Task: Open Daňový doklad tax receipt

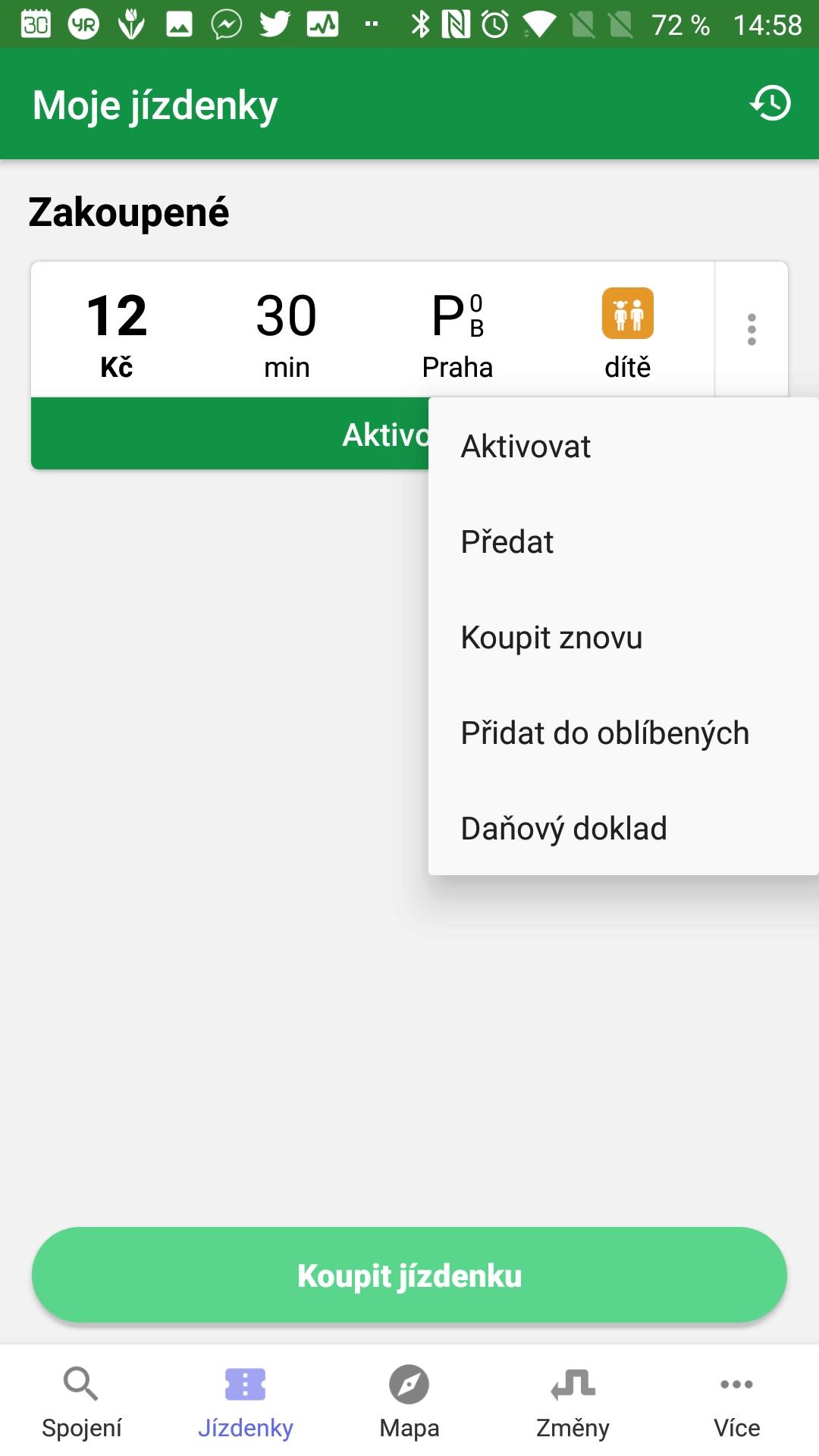Action: point(563,829)
